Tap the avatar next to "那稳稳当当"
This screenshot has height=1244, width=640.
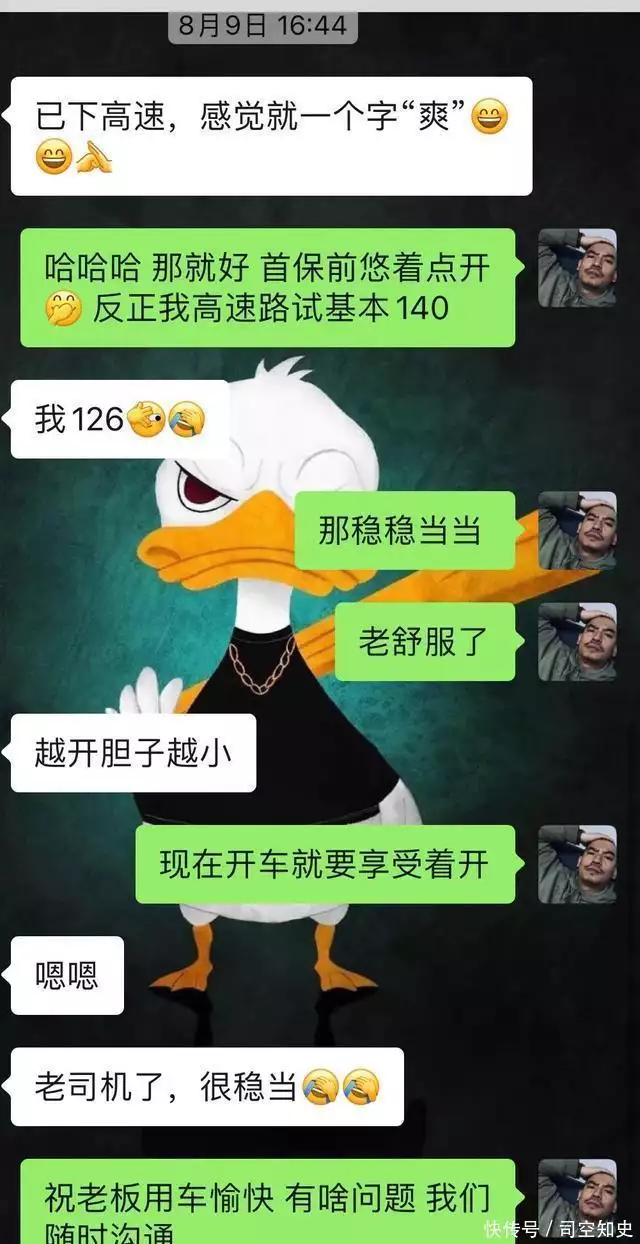577,531
